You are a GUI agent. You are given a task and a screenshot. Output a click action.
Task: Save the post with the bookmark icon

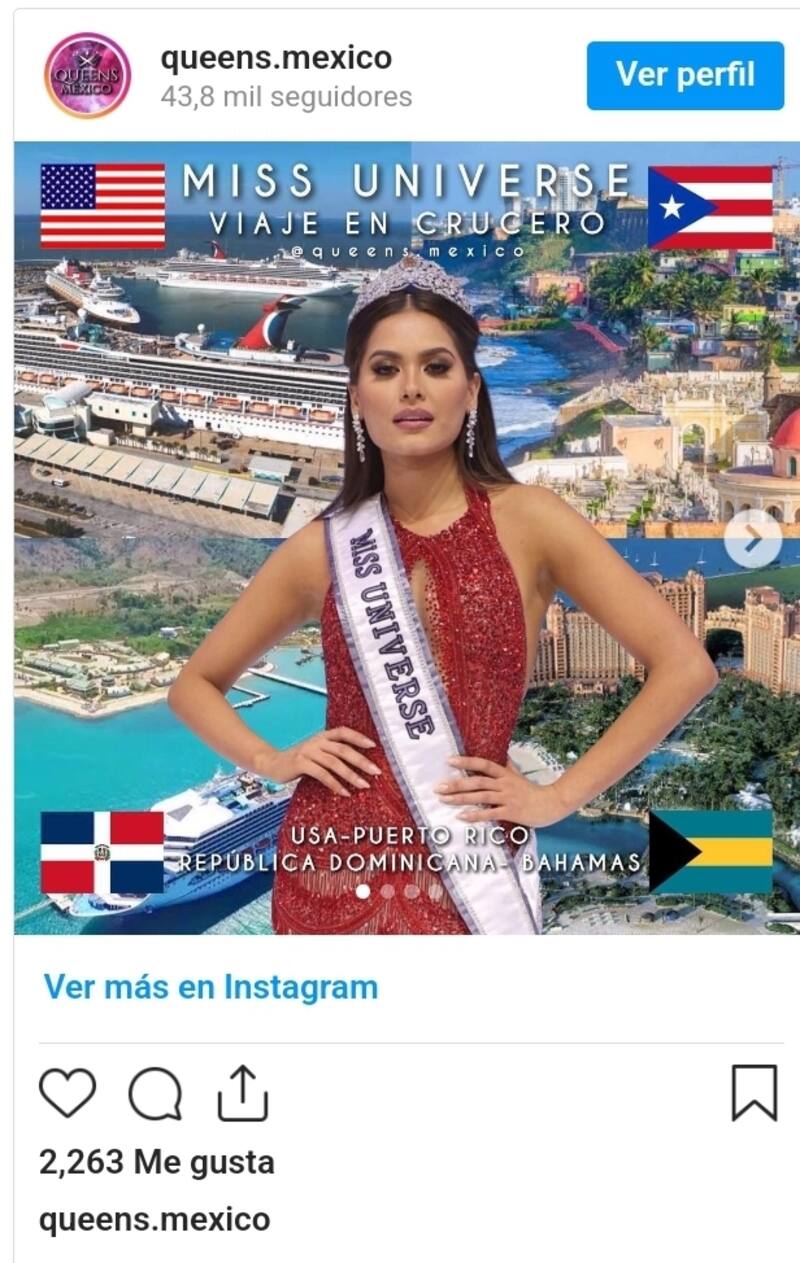pyautogui.click(x=754, y=1093)
